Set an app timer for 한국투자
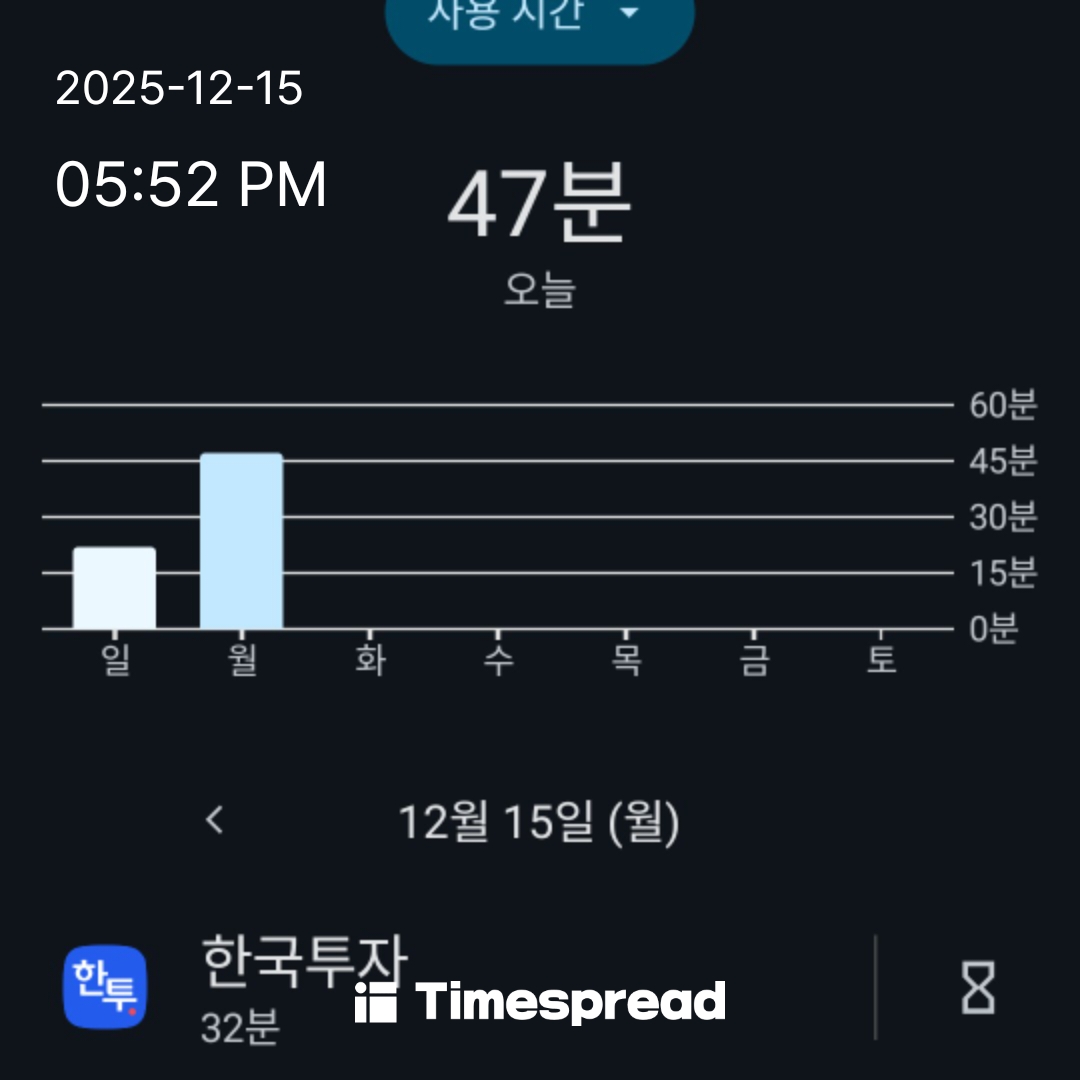1080x1080 pixels. (x=977, y=988)
